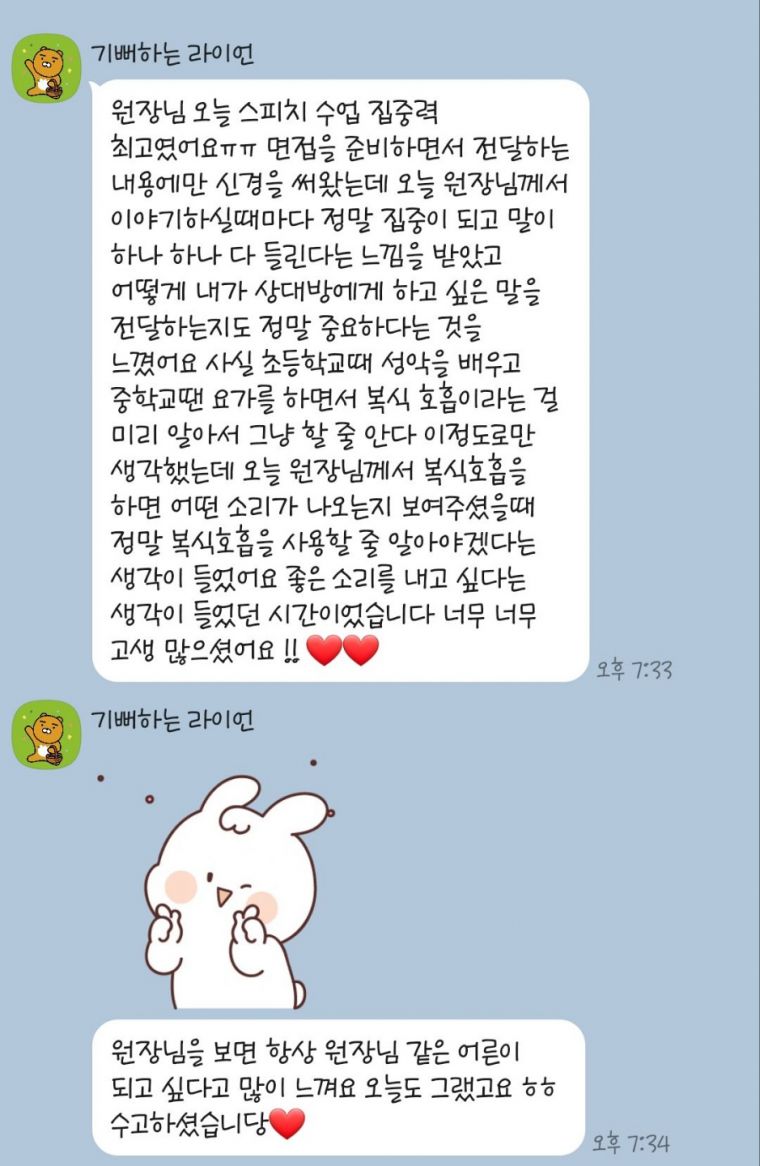760x1166 pixels.
Task: Open the profile picture of 기뻐하는 라이언 above the rabbit sticker
Action: pyautogui.click(x=46, y=735)
